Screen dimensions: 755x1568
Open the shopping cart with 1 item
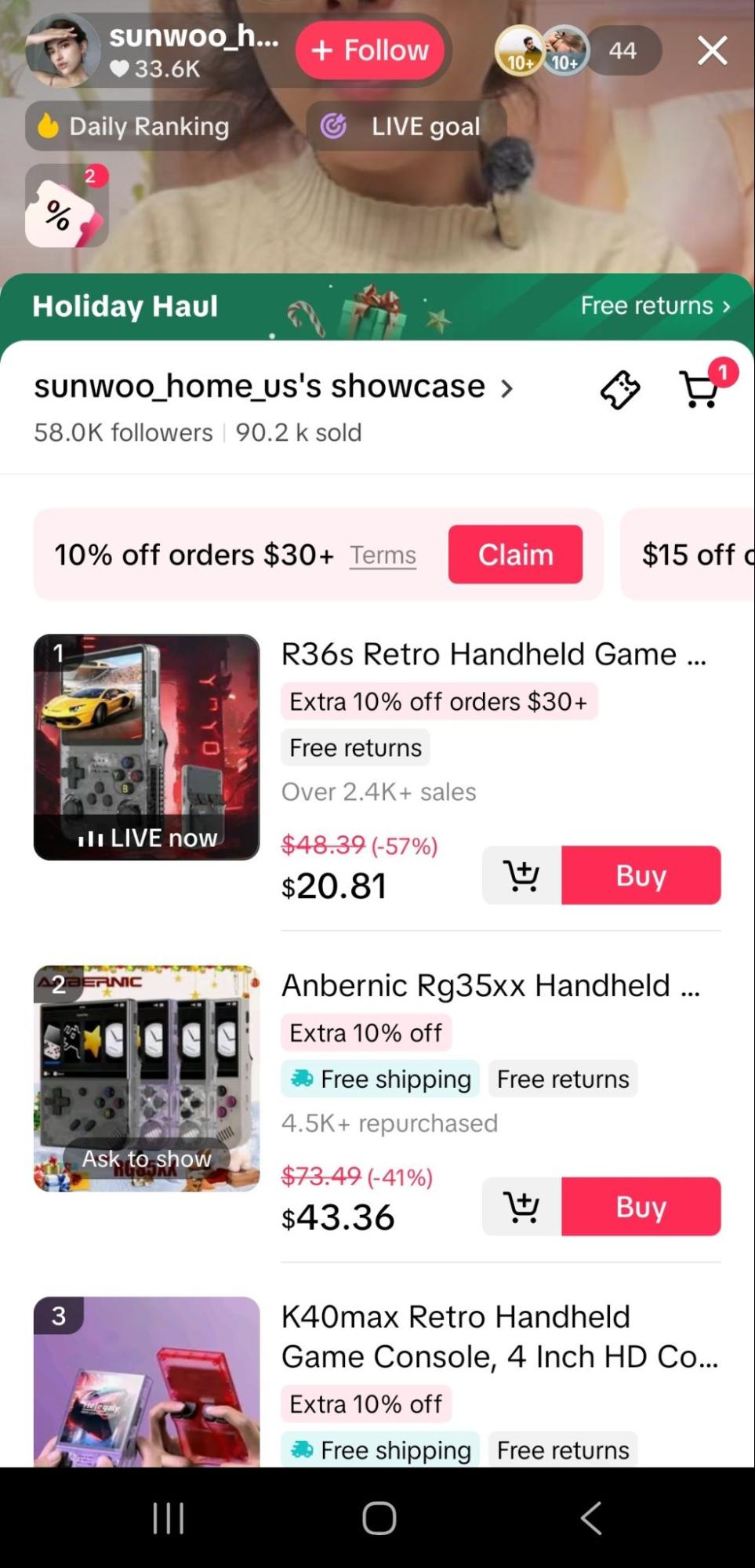coord(700,388)
